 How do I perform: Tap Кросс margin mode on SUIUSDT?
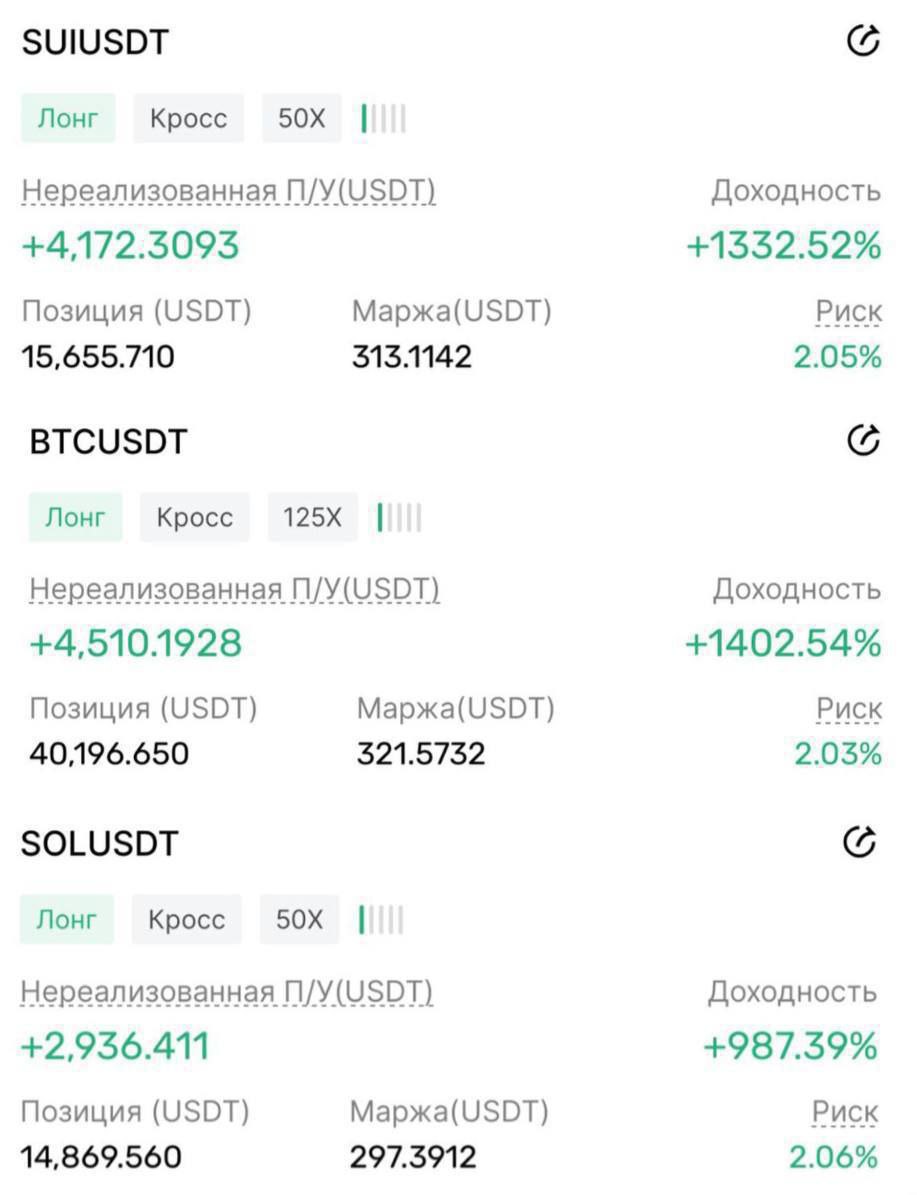coord(188,119)
